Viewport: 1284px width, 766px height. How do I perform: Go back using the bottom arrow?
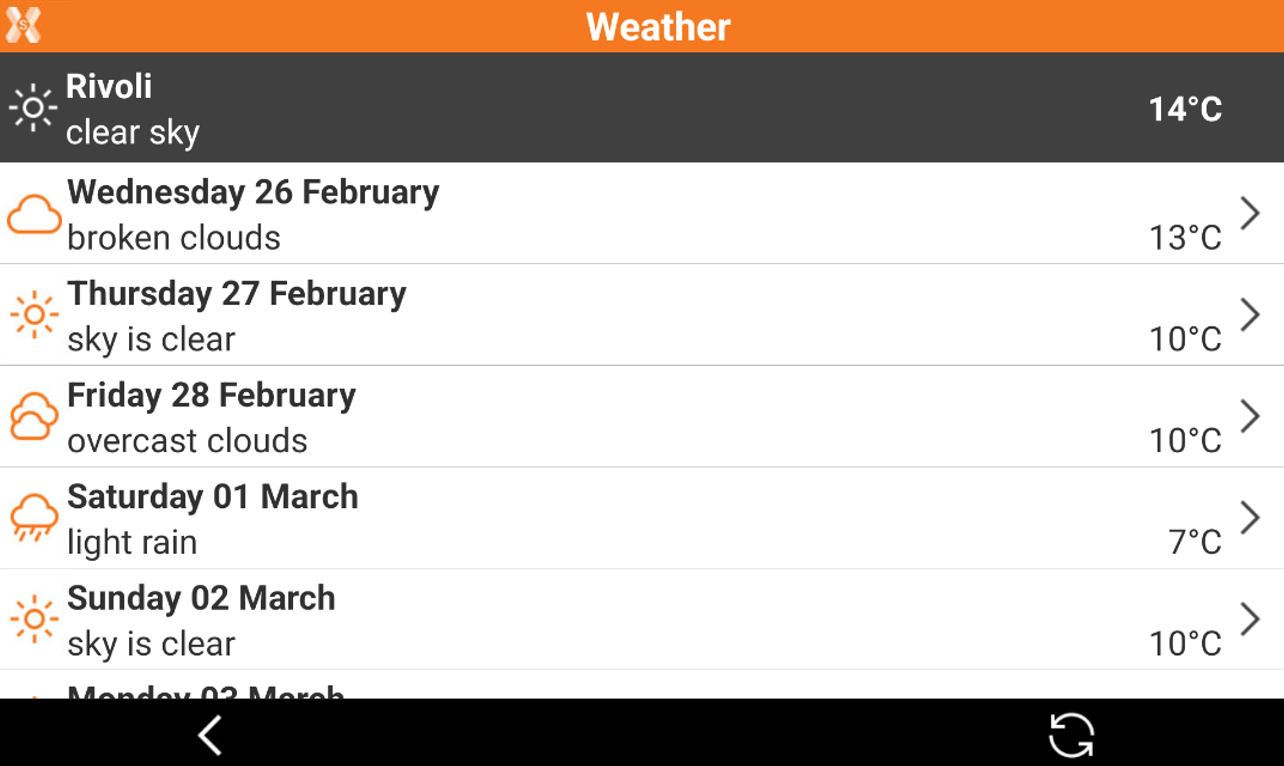point(210,735)
